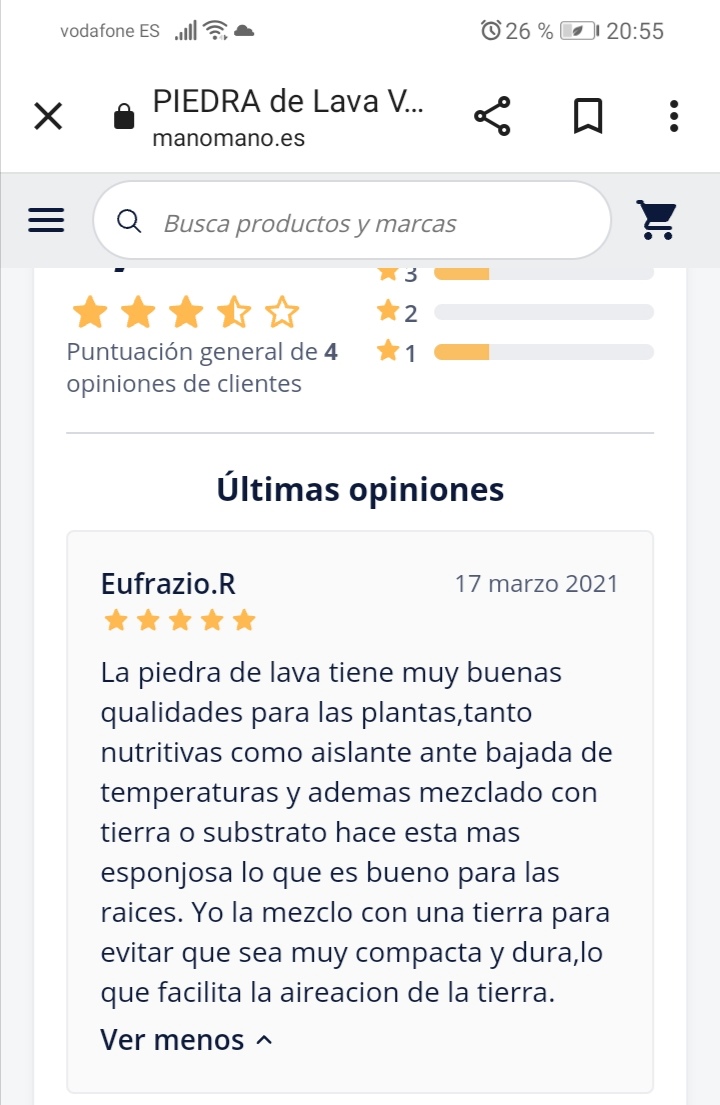Collapse the review with 'Ver menos'
720x1105 pixels.
186,1040
